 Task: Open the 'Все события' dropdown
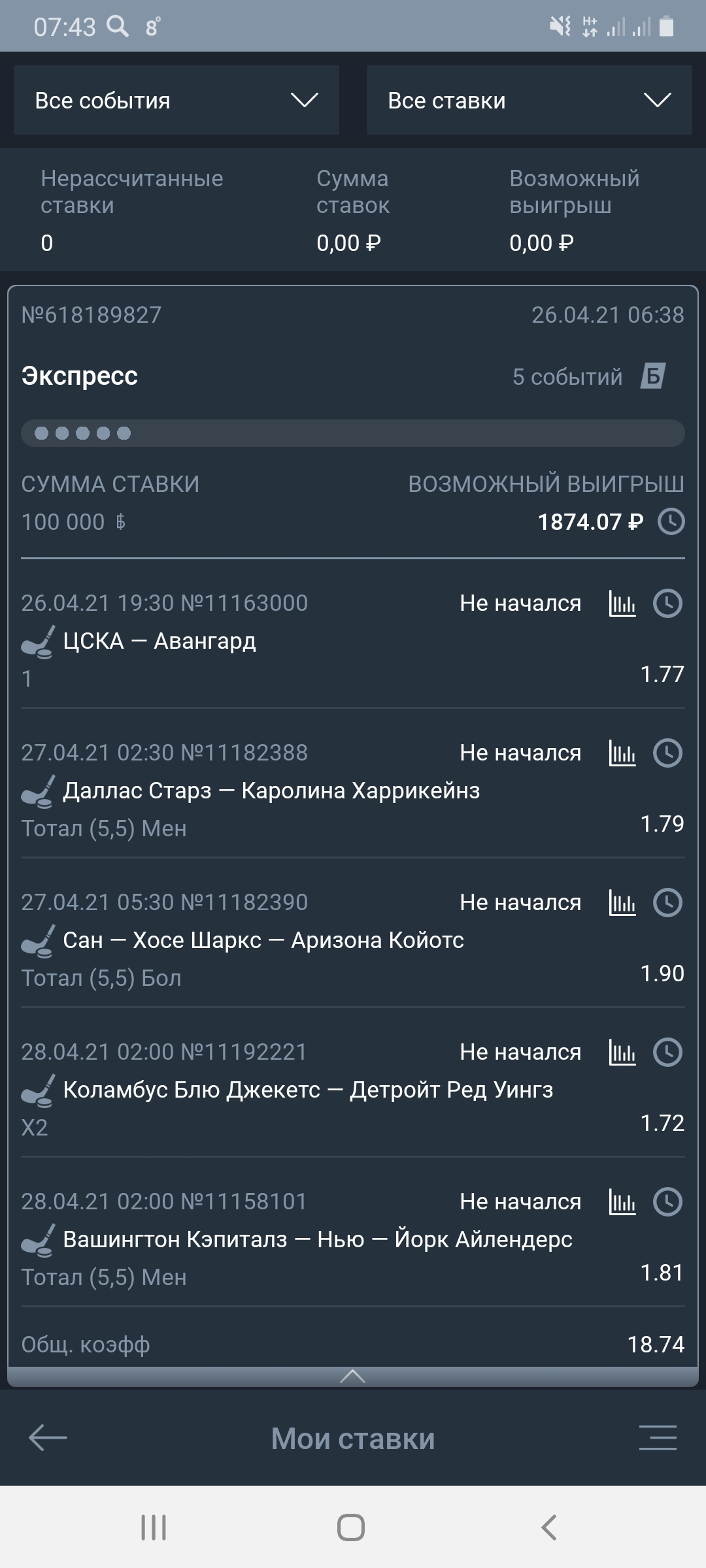tap(176, 100)
